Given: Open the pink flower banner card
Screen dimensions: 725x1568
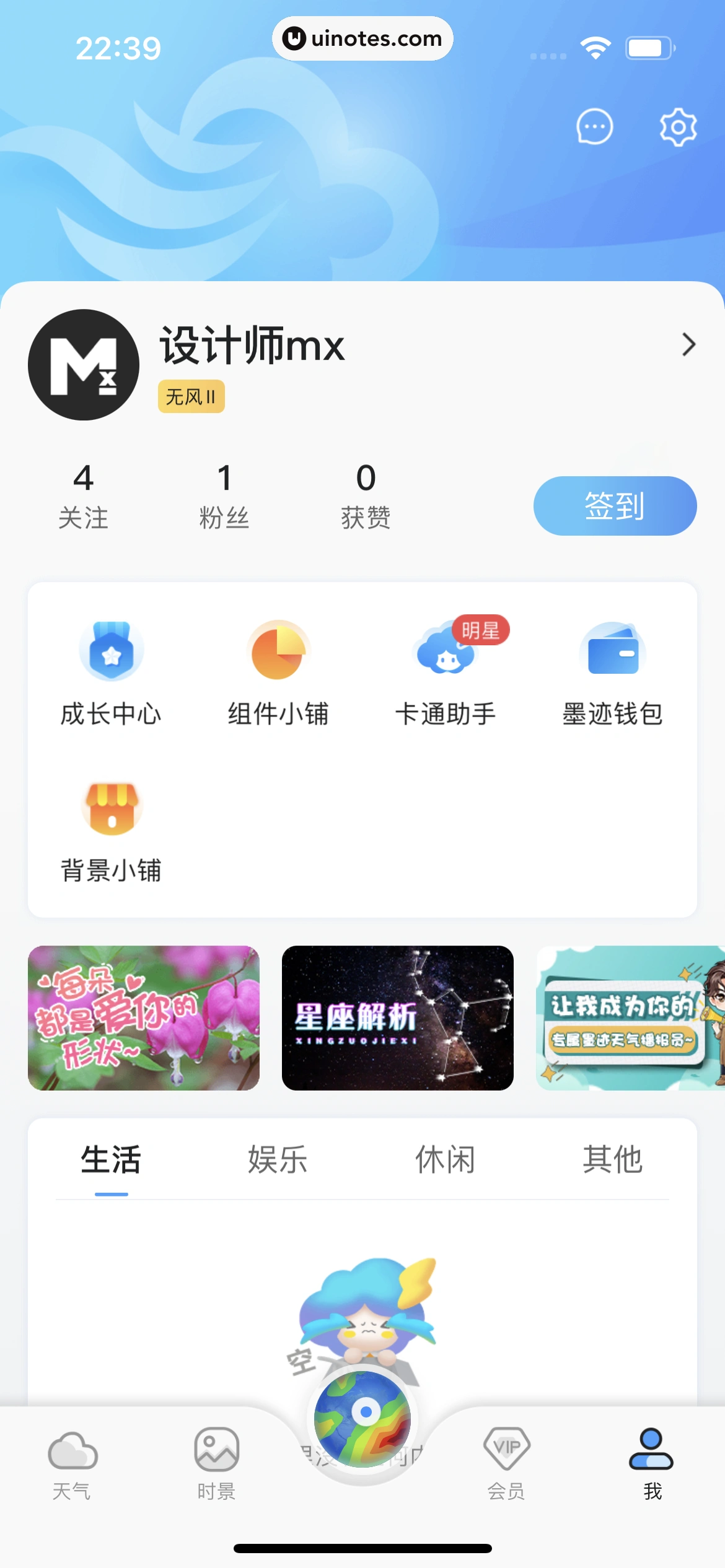Looking at the screenshot, I should 144,1017.
